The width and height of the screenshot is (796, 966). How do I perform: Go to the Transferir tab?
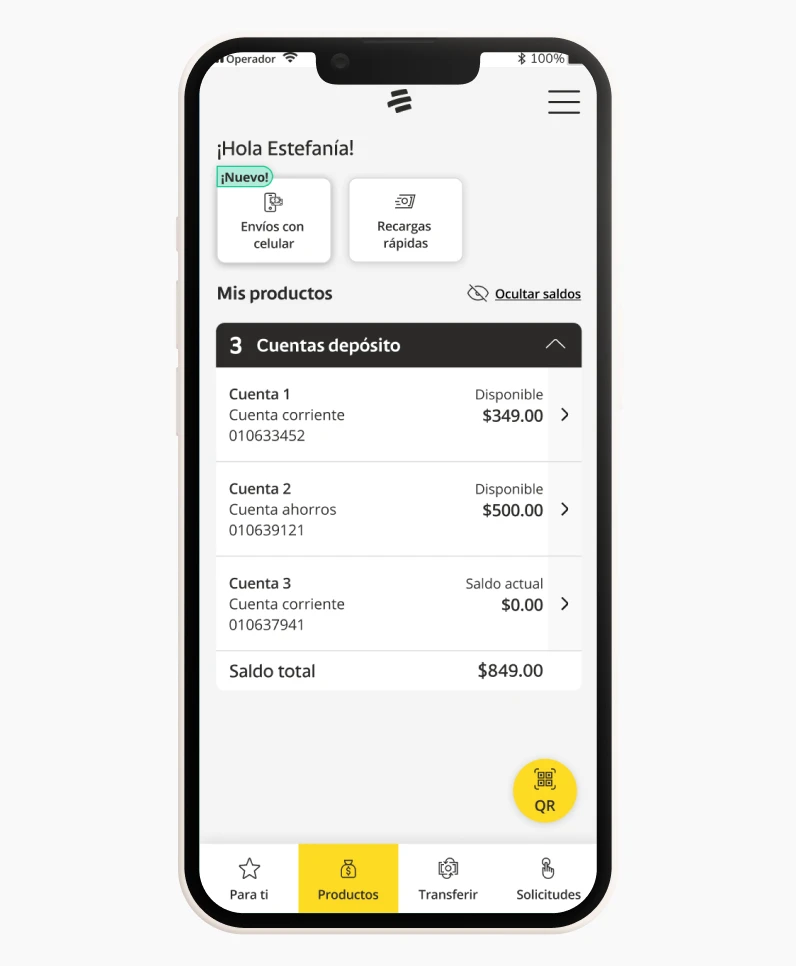tap(448, 879)
